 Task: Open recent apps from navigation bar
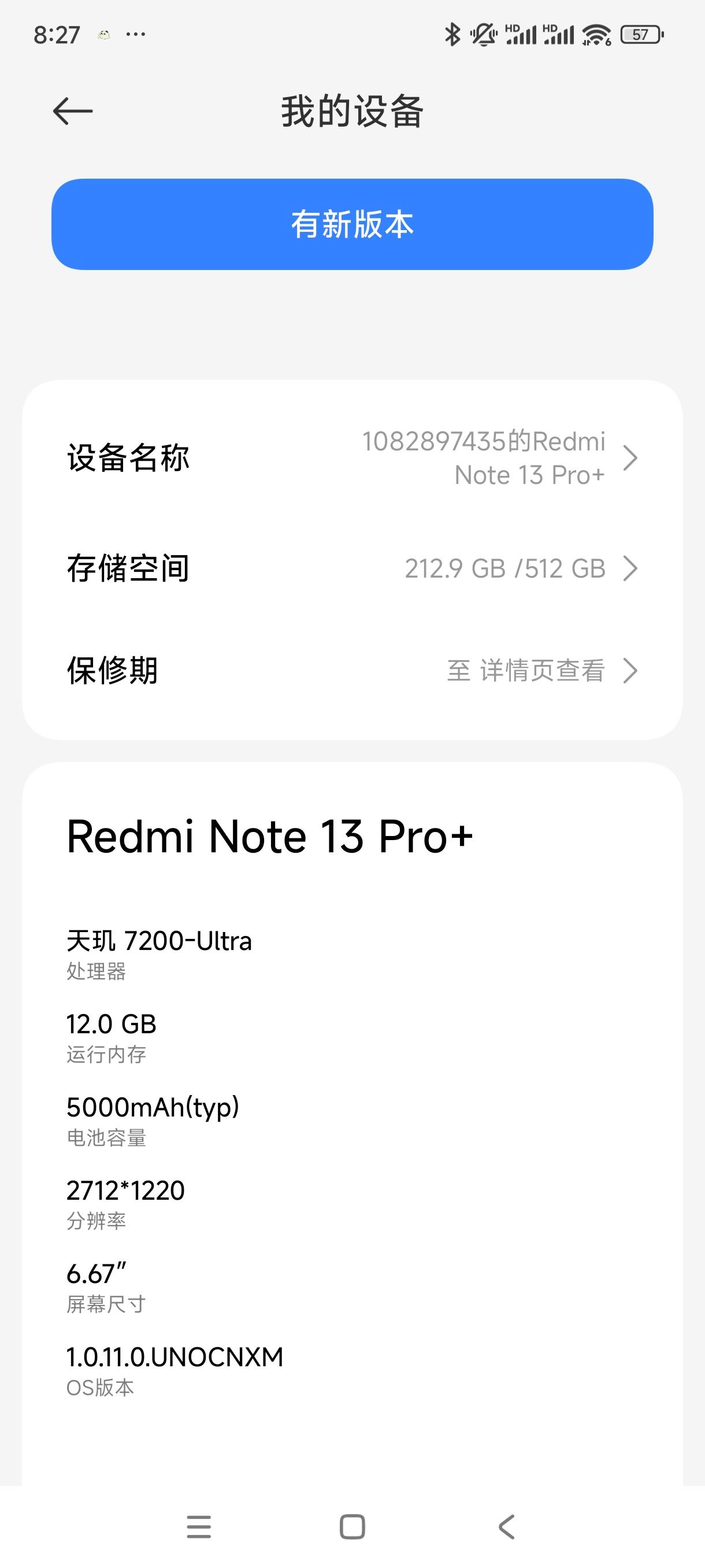[199, 1526]
